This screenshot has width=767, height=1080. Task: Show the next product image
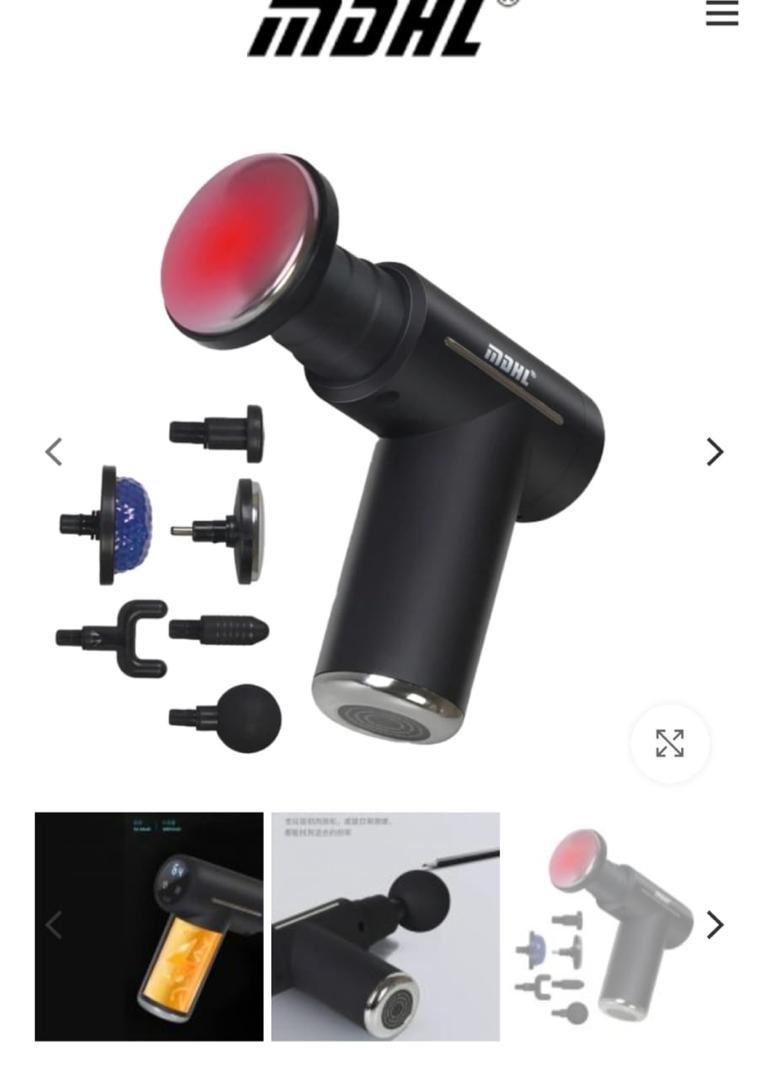[714, 452]
